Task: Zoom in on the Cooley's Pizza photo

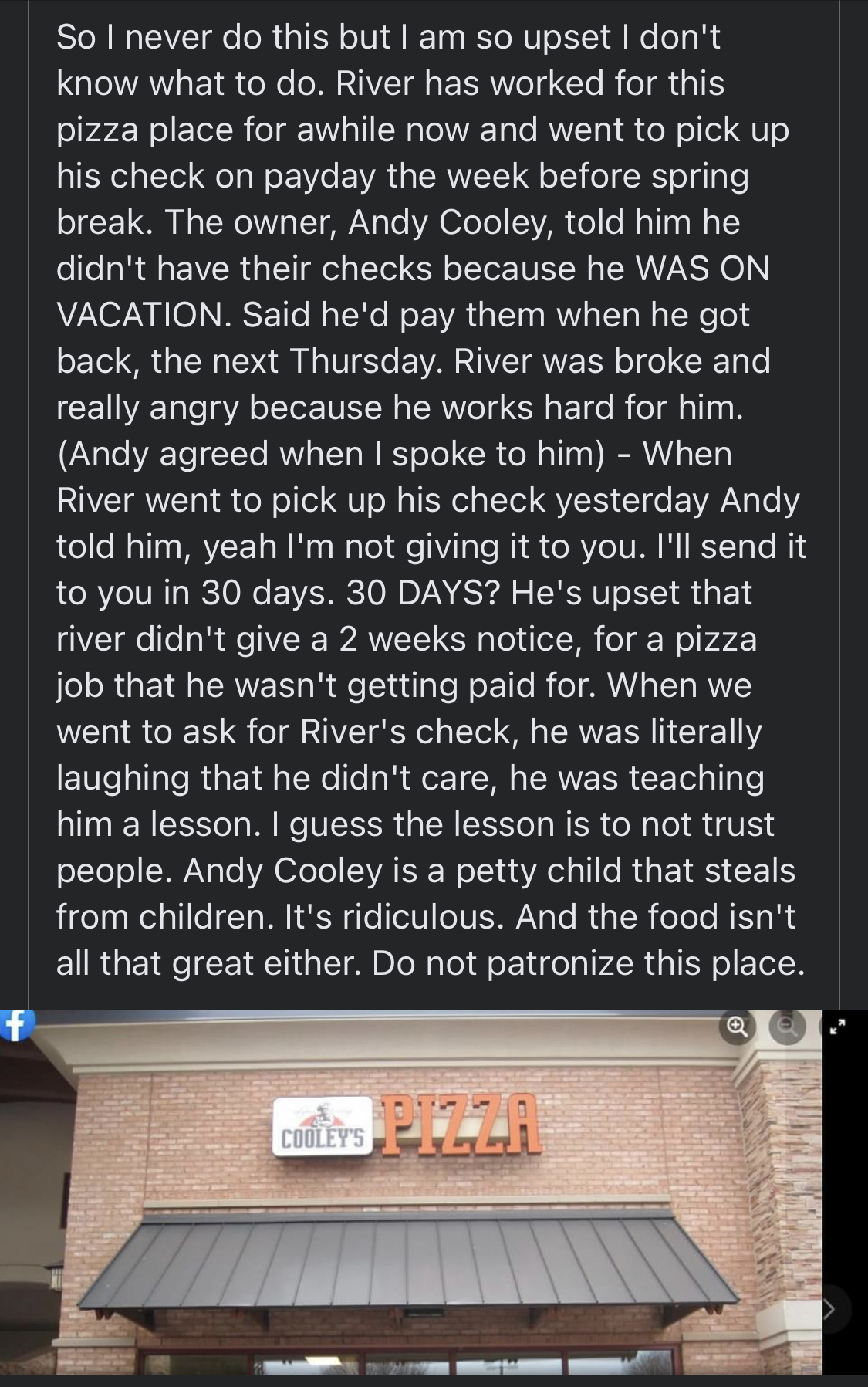Action: click(738, 1027)
